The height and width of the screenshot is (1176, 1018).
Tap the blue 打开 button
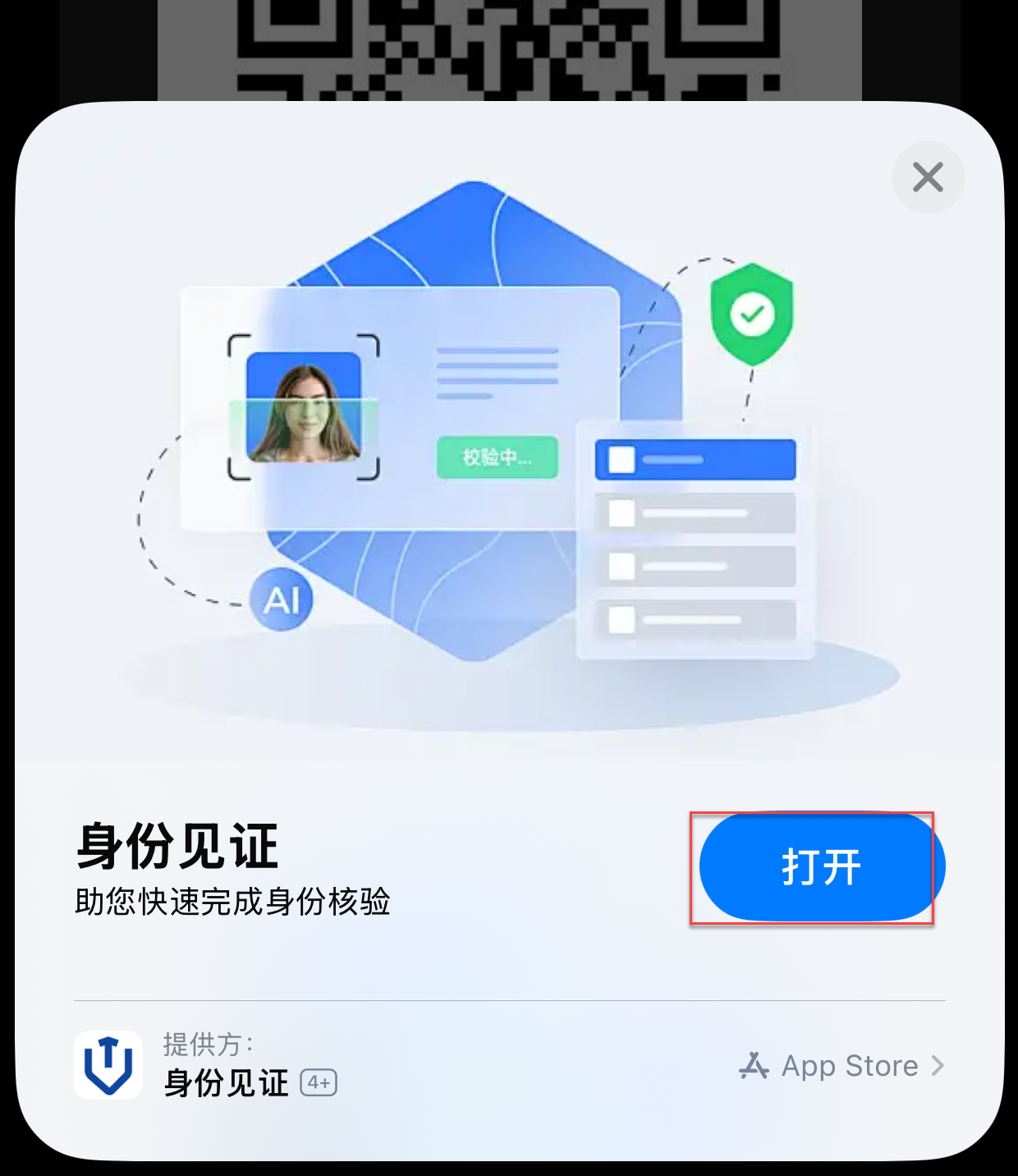[821, 867]
